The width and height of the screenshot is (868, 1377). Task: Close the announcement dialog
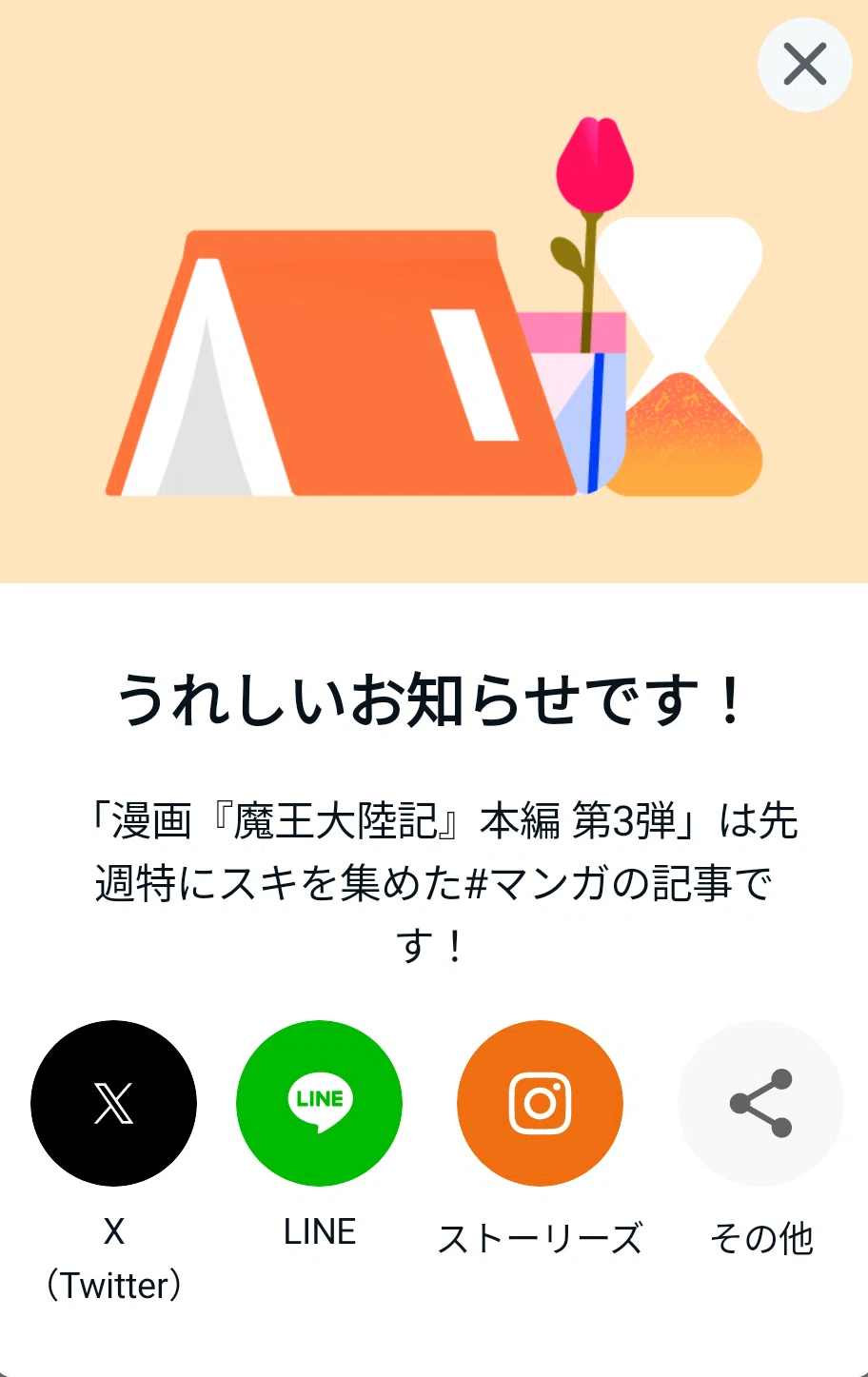tap(804, 65)
